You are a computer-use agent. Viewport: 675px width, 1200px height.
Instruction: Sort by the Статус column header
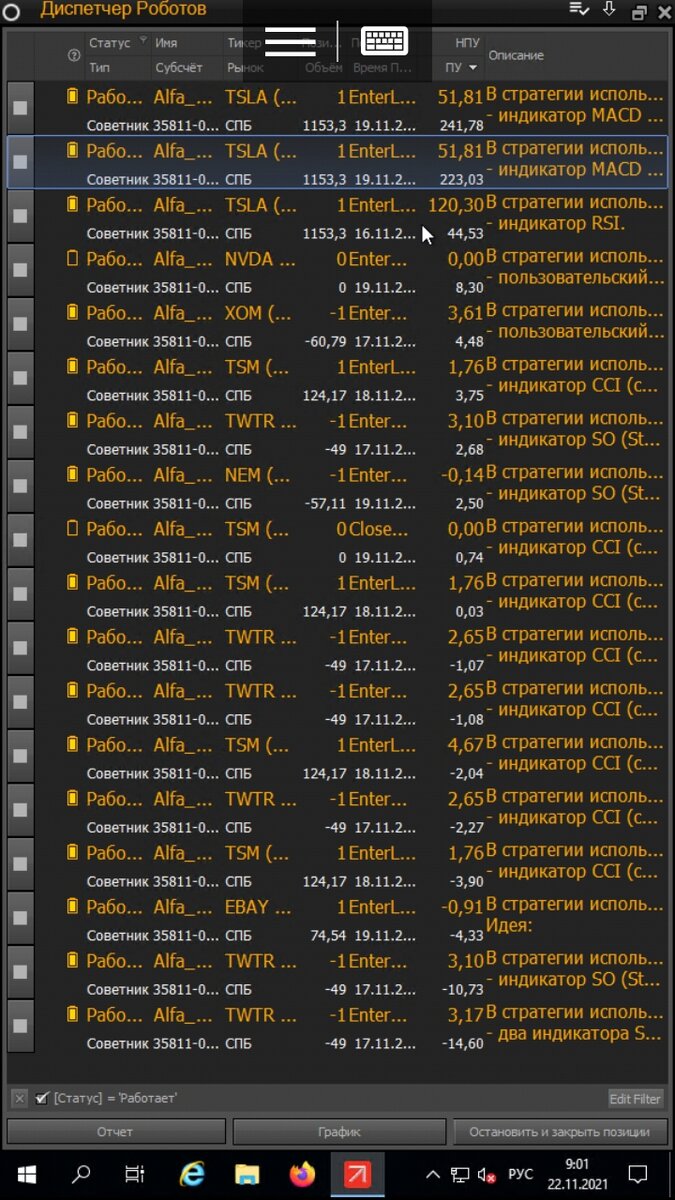[109, 43]
